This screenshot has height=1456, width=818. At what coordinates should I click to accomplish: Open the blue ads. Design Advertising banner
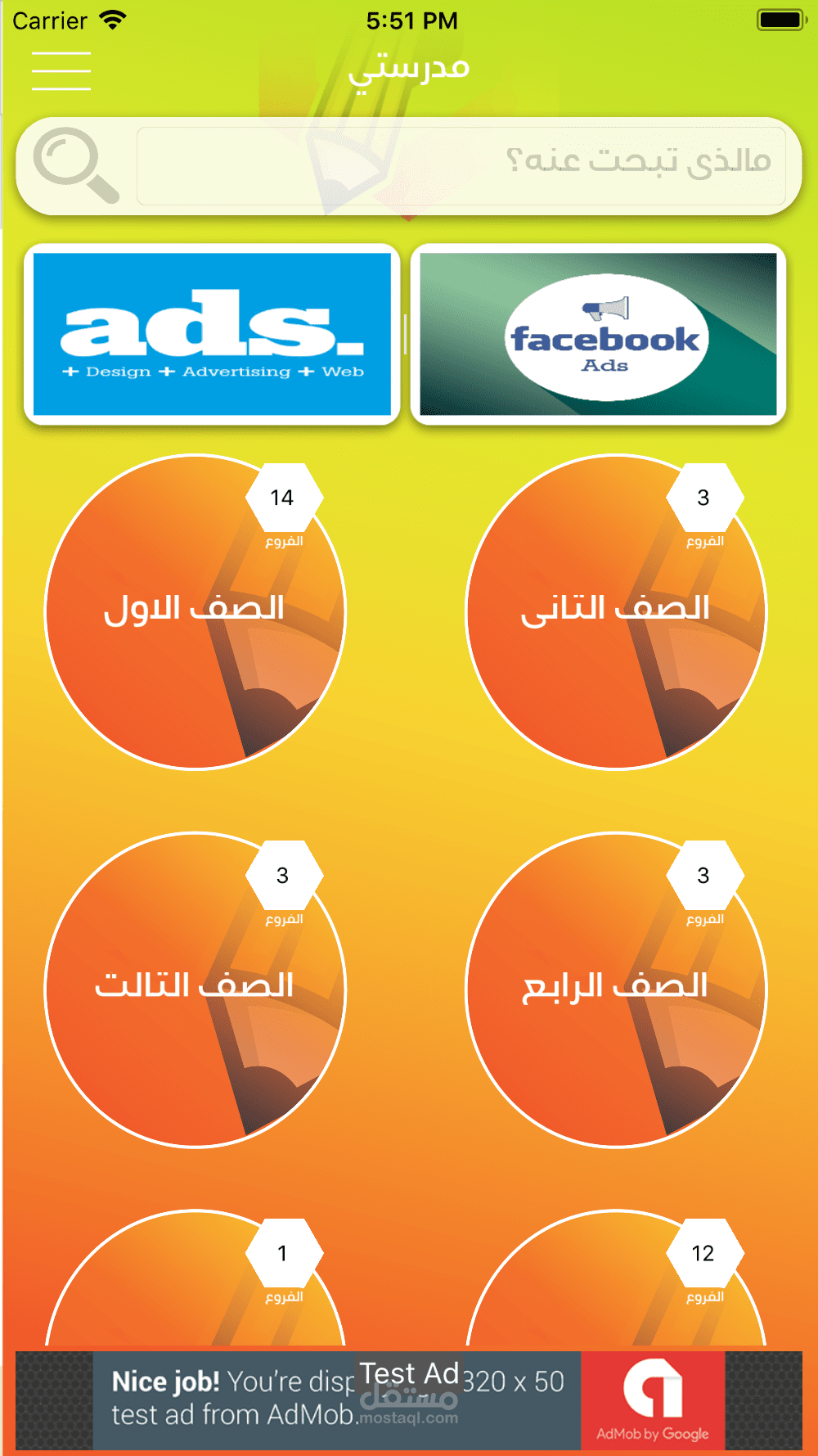(x=212, y=334)
